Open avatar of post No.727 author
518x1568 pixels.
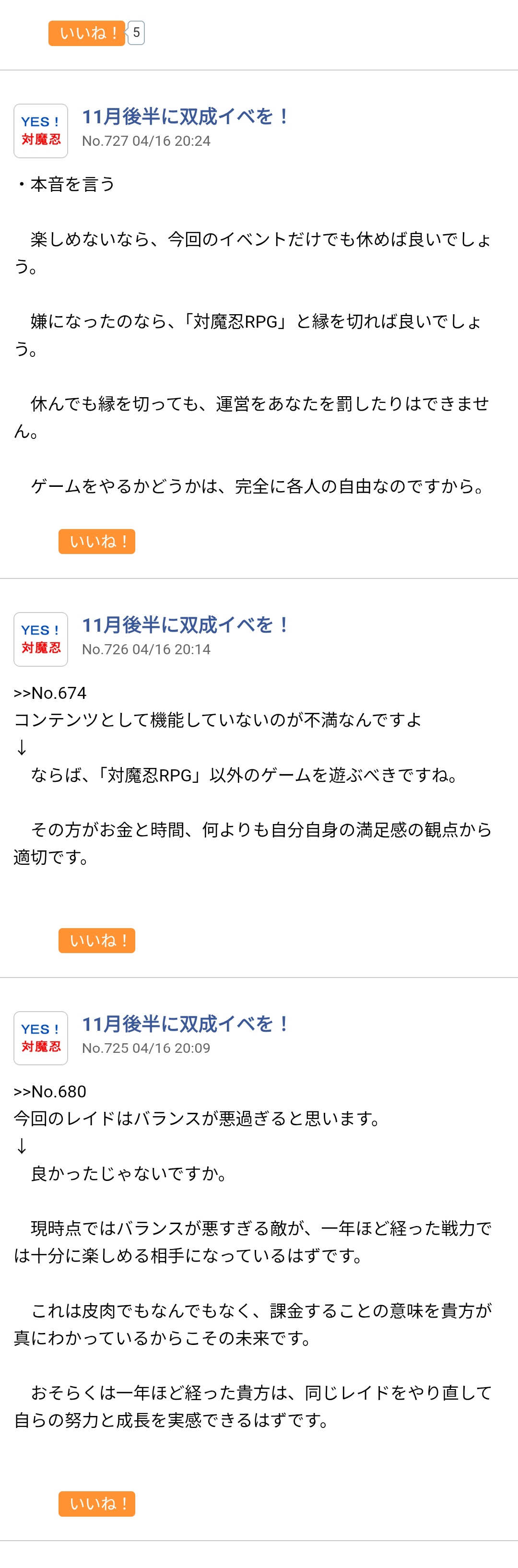pyautogui.click(x=41, y=131)
